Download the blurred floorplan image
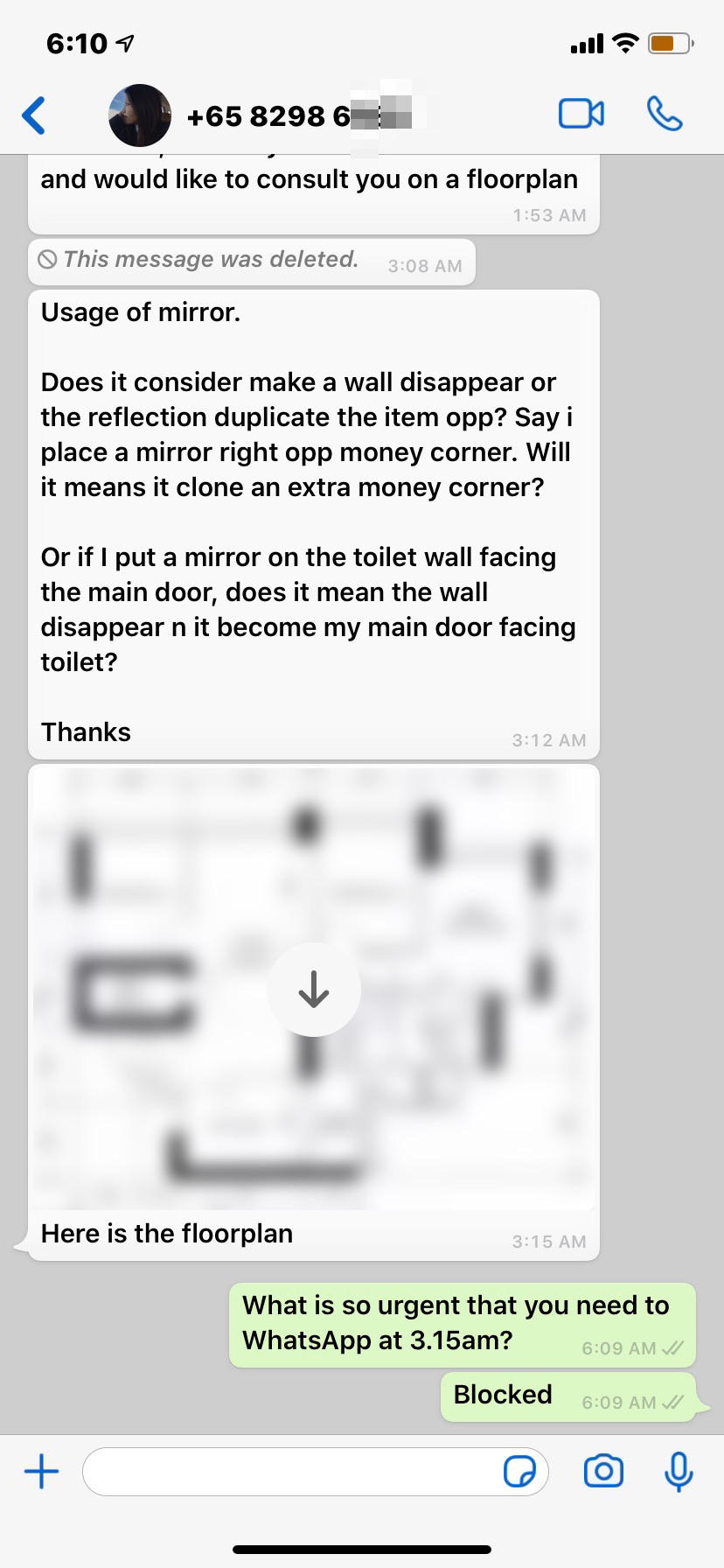 coord(314,990)
